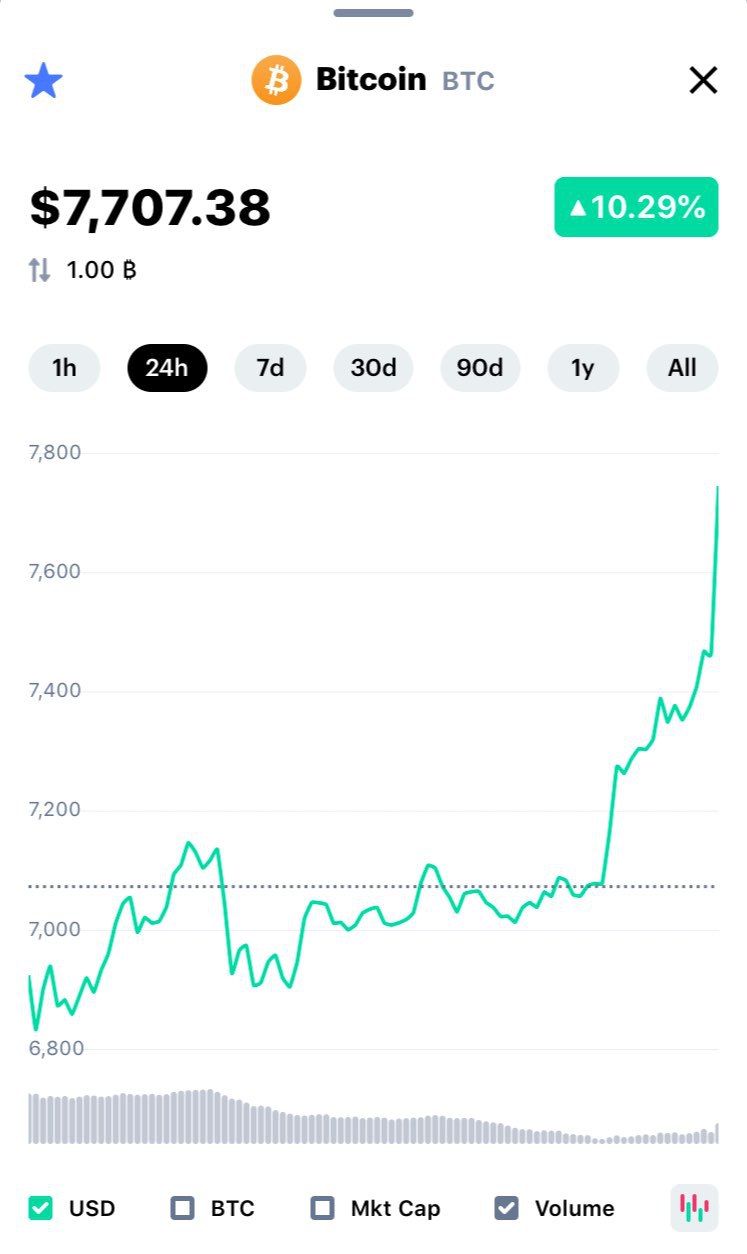This screenshot has width=747, height=1254.
Task: Disable the Volume checkbox
Action: pos(507,1208)
